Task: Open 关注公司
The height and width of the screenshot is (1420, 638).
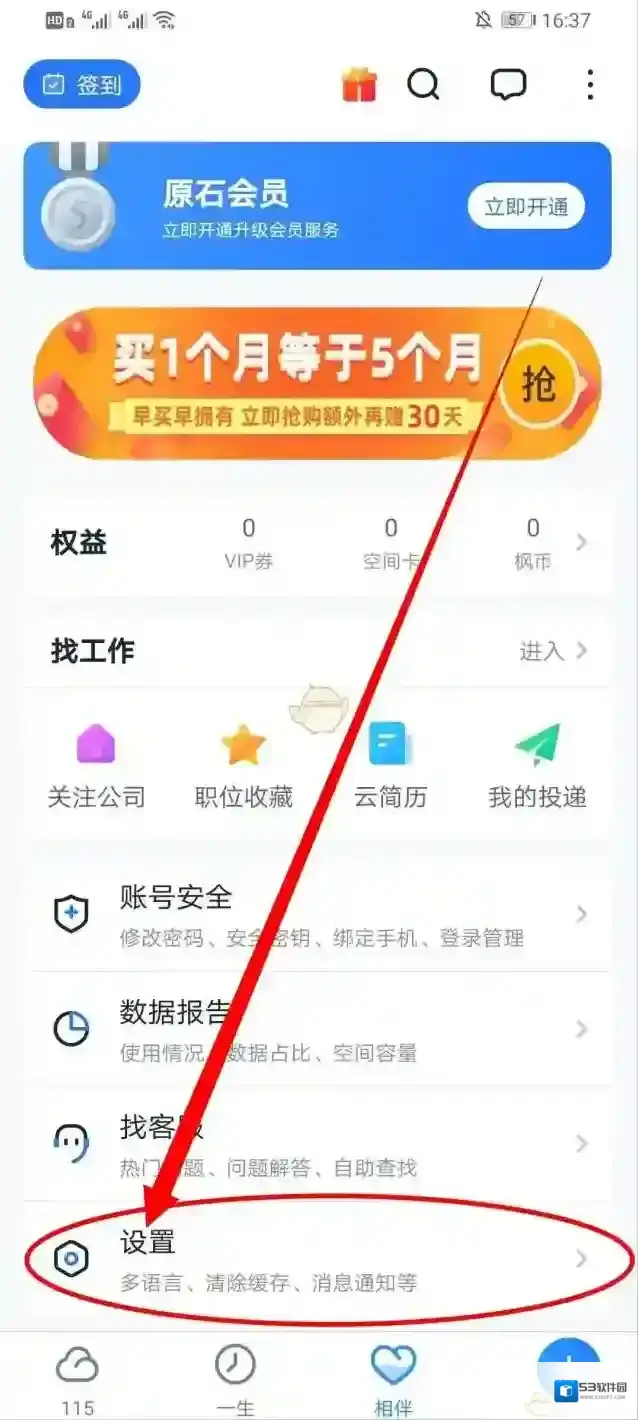Action: [96, 766]
